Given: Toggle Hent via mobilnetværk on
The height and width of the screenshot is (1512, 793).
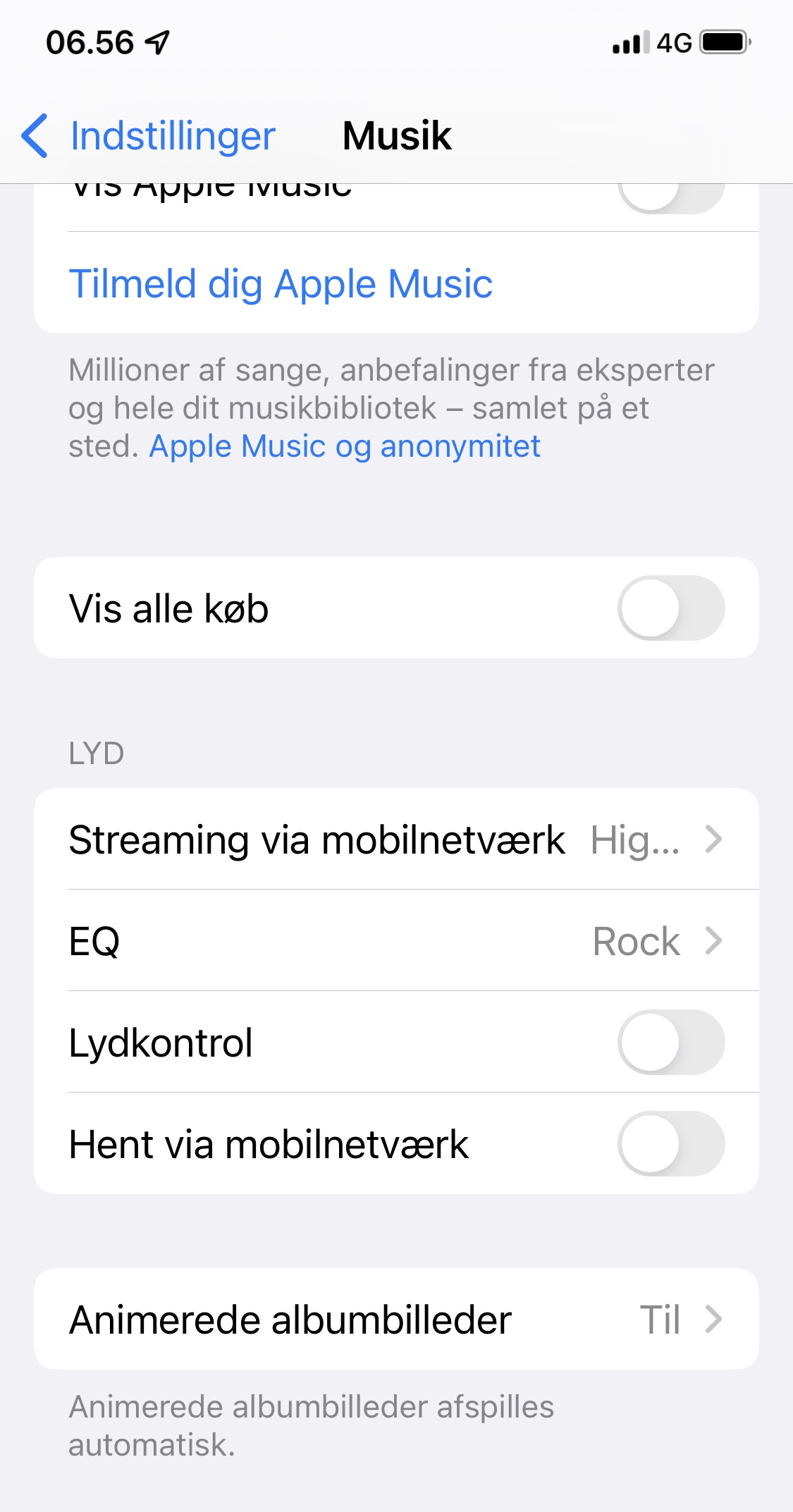Looking at the screenshot, I should (x=671, y=1143).
